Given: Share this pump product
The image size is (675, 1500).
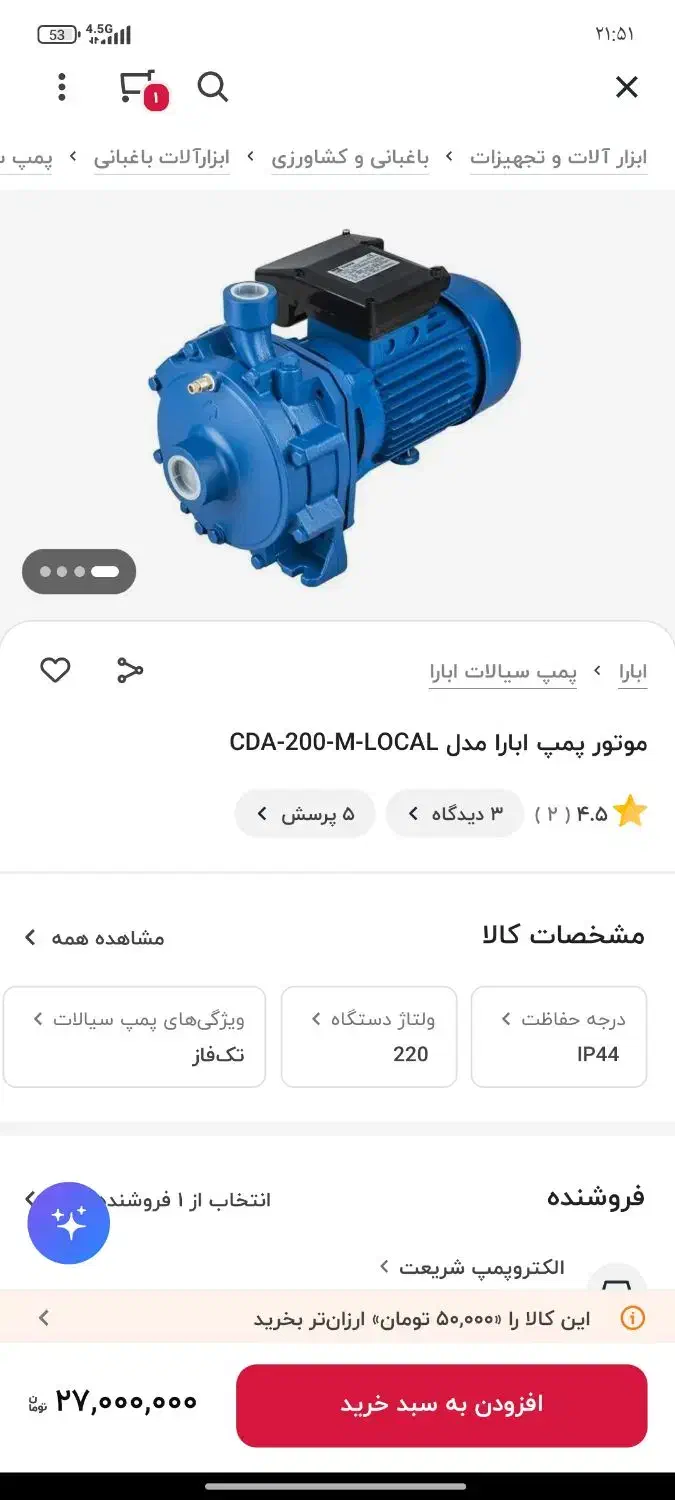Looking at the screenshot, I should (x=130, y=670).
